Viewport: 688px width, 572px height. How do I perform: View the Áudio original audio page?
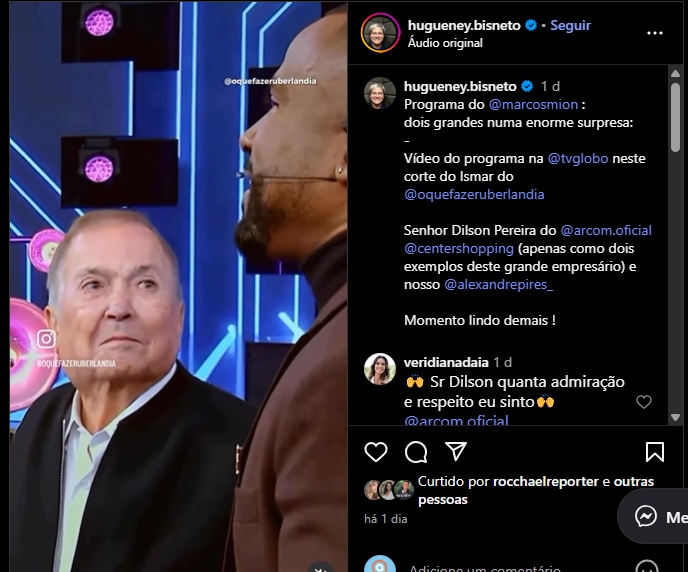tap(445, 43)
